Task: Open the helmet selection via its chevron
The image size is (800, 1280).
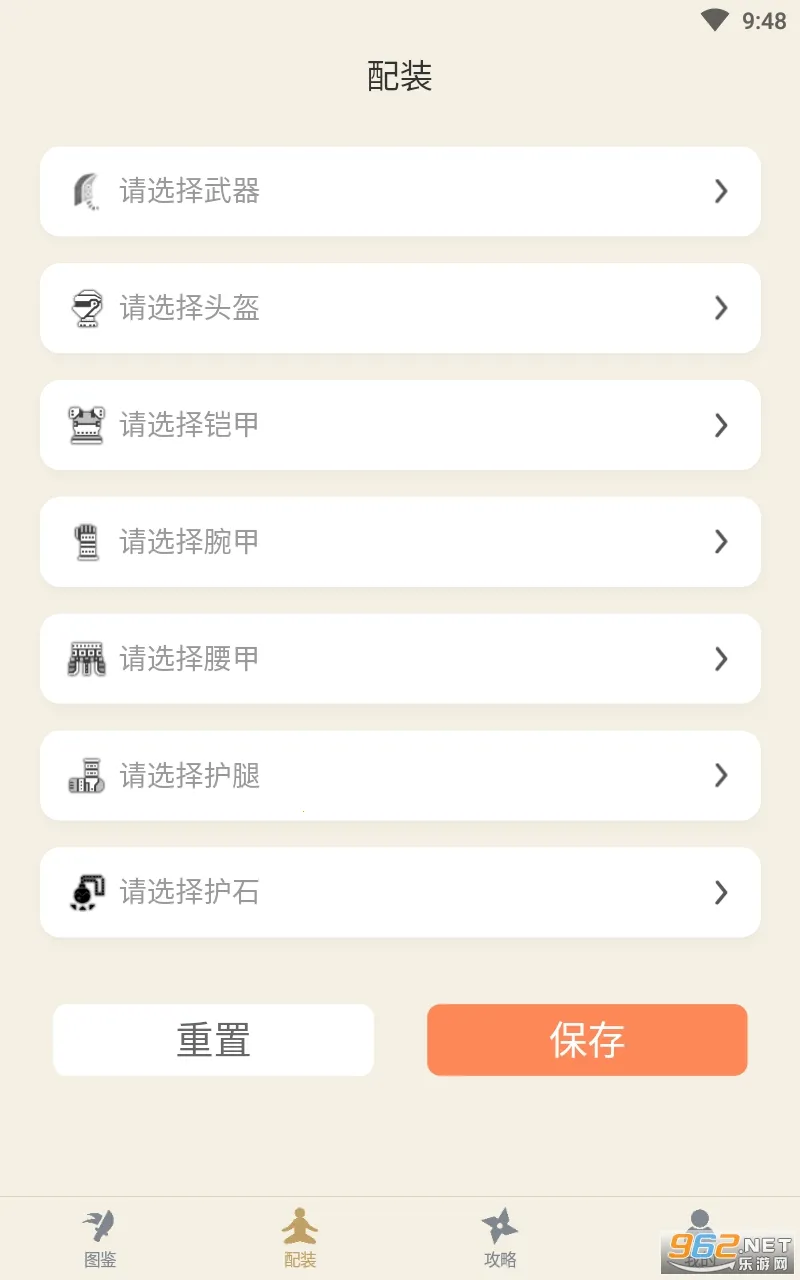Action: [721, 309]
